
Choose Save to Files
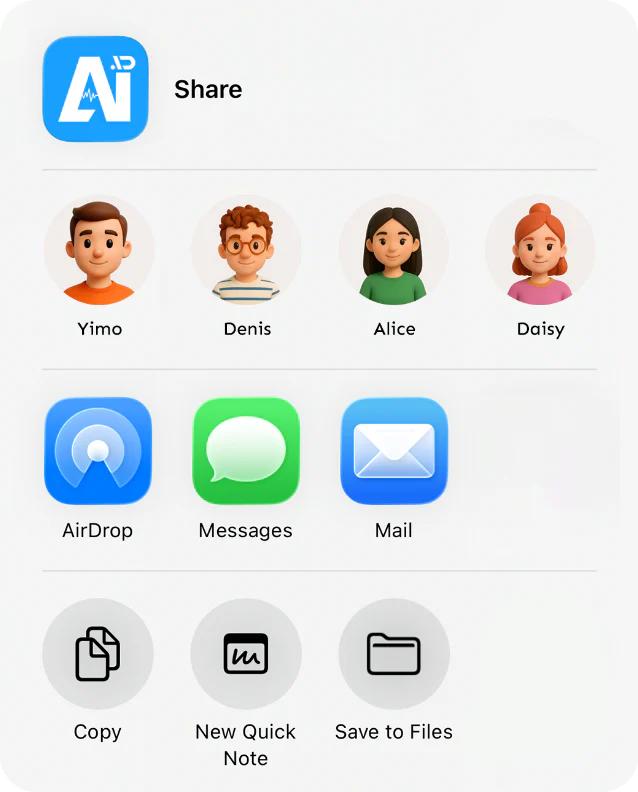394,654
